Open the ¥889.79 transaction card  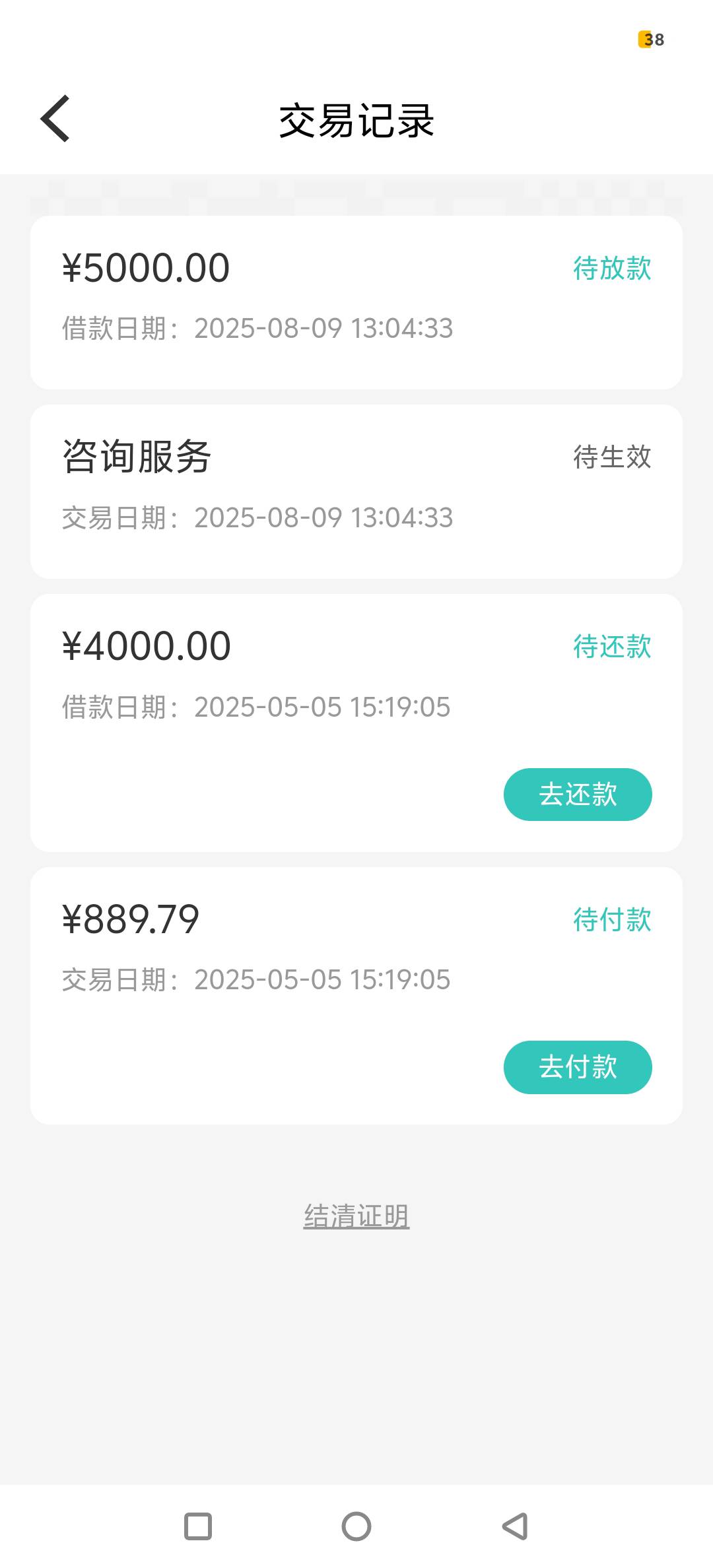tap(356, 996)
